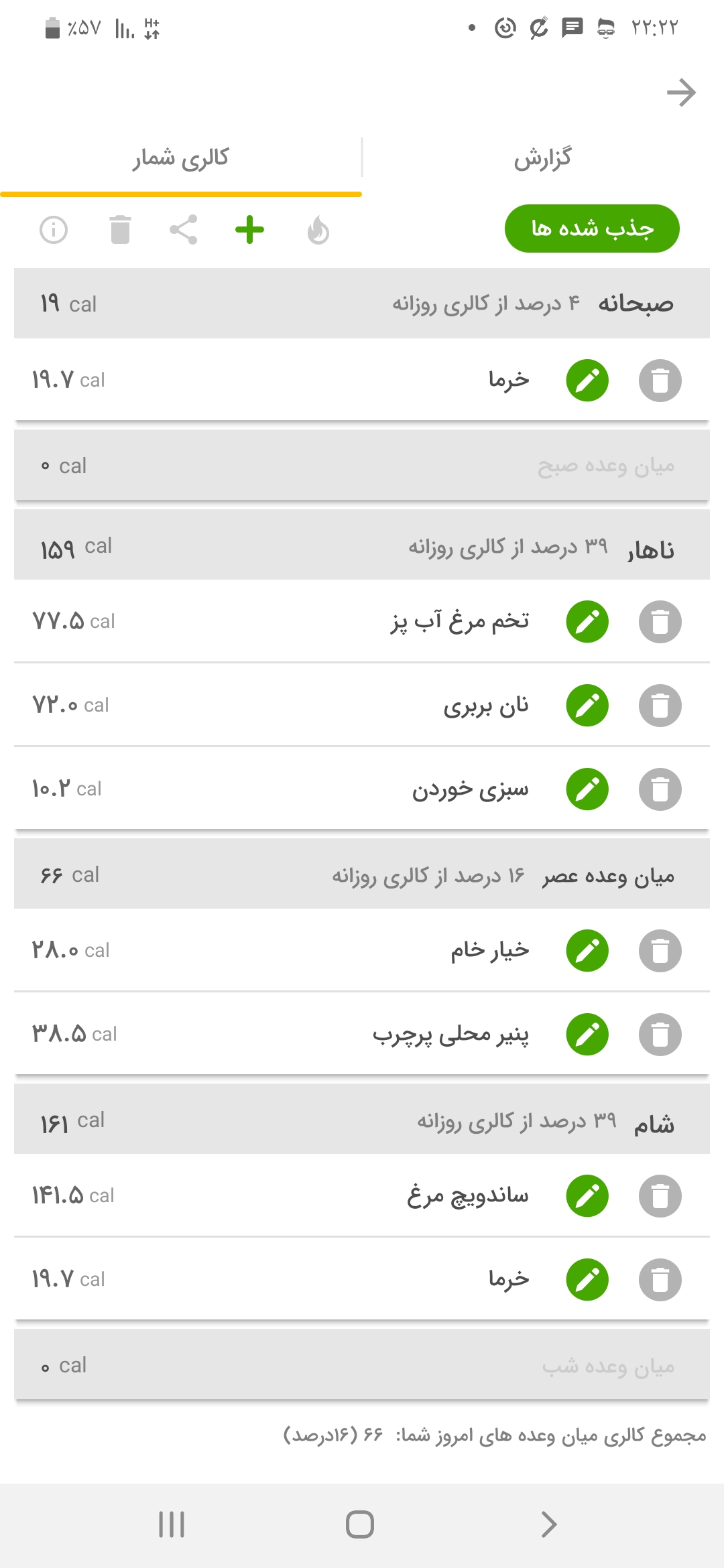This screenshot has width=724, height=1568.
Task: Edit the سبزی خوردن entry
Action: pyautogui.click(x=587, y=789)
